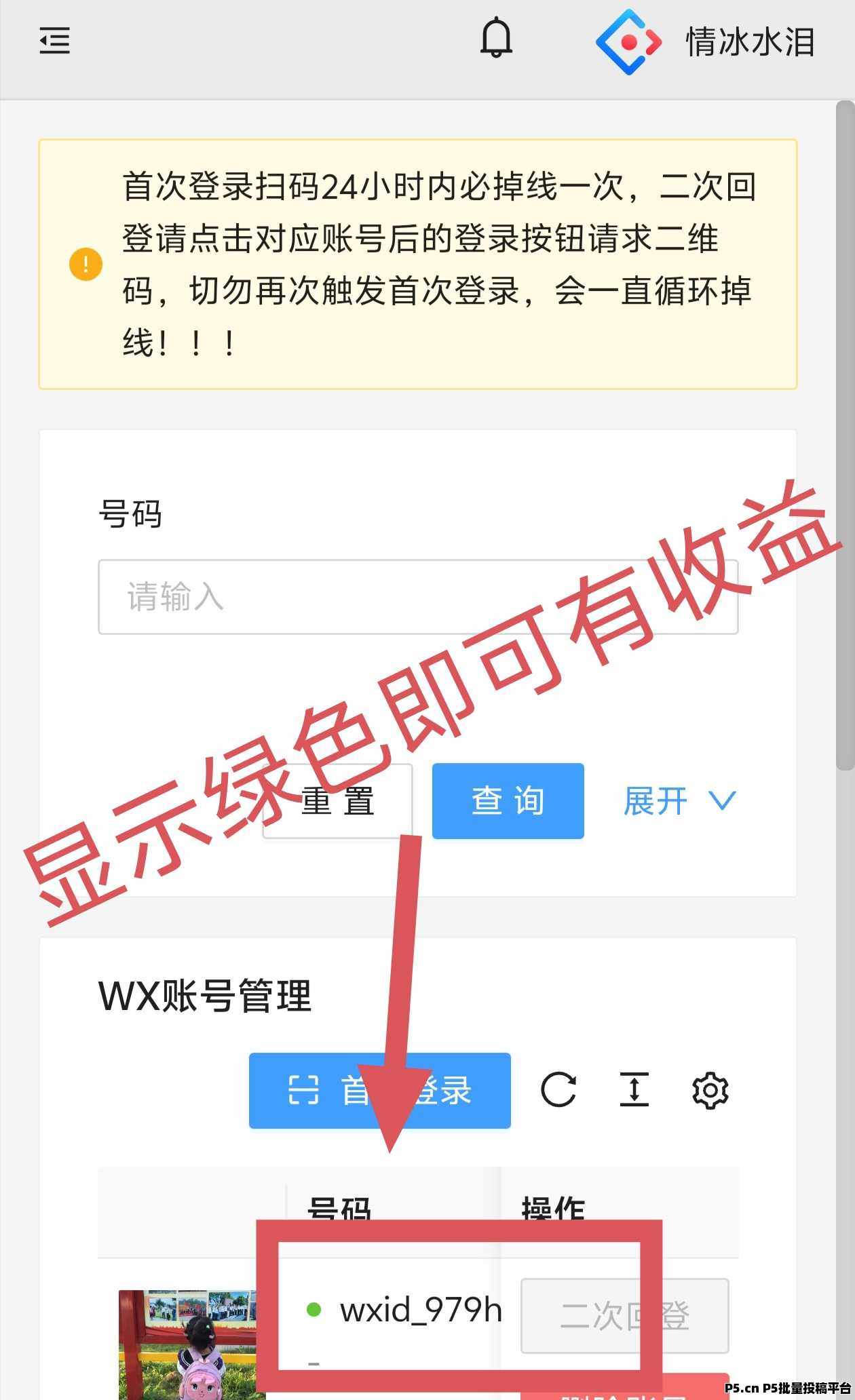Collapse the side menu with the menu icon
Image resolution: width=855 pixels, height=1400 pixels.
point(54,41)
